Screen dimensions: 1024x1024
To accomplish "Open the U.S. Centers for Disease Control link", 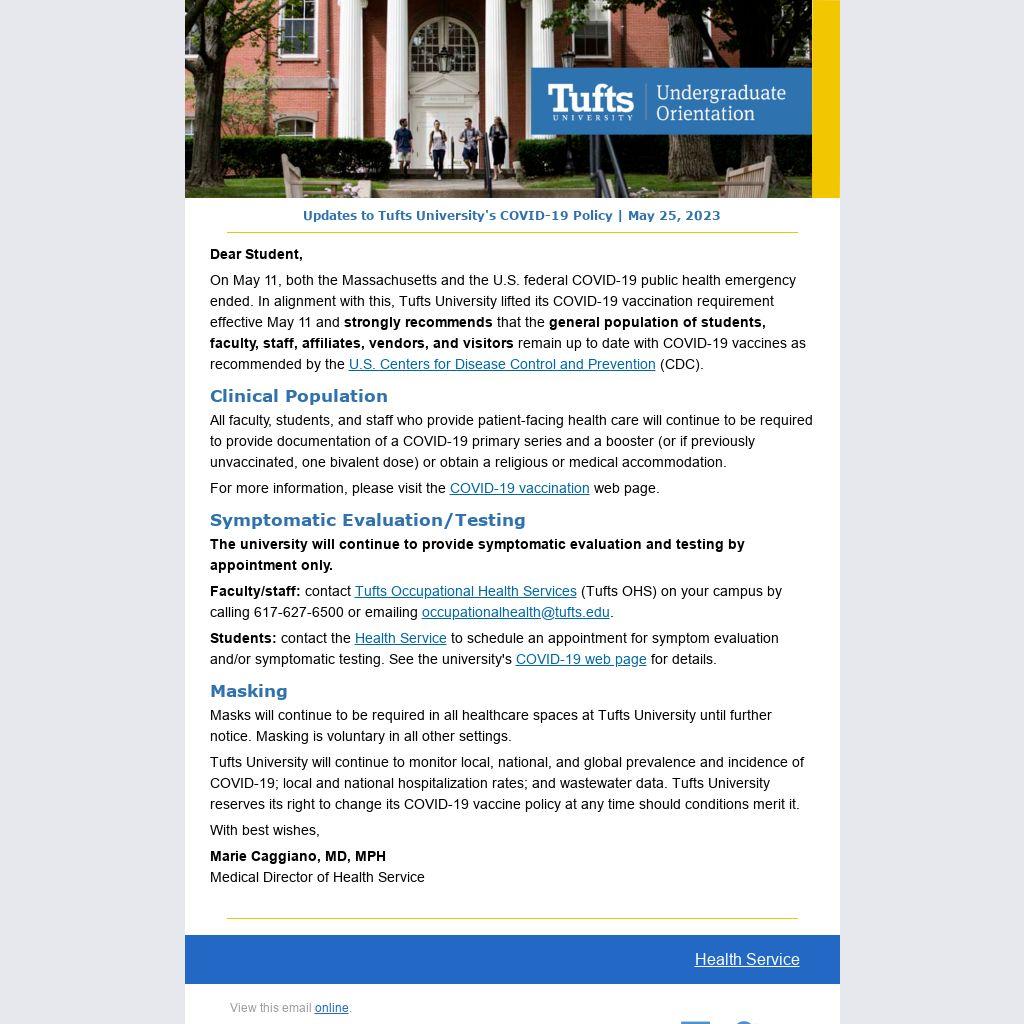I will pyautogui.click(x=501, y=364).
